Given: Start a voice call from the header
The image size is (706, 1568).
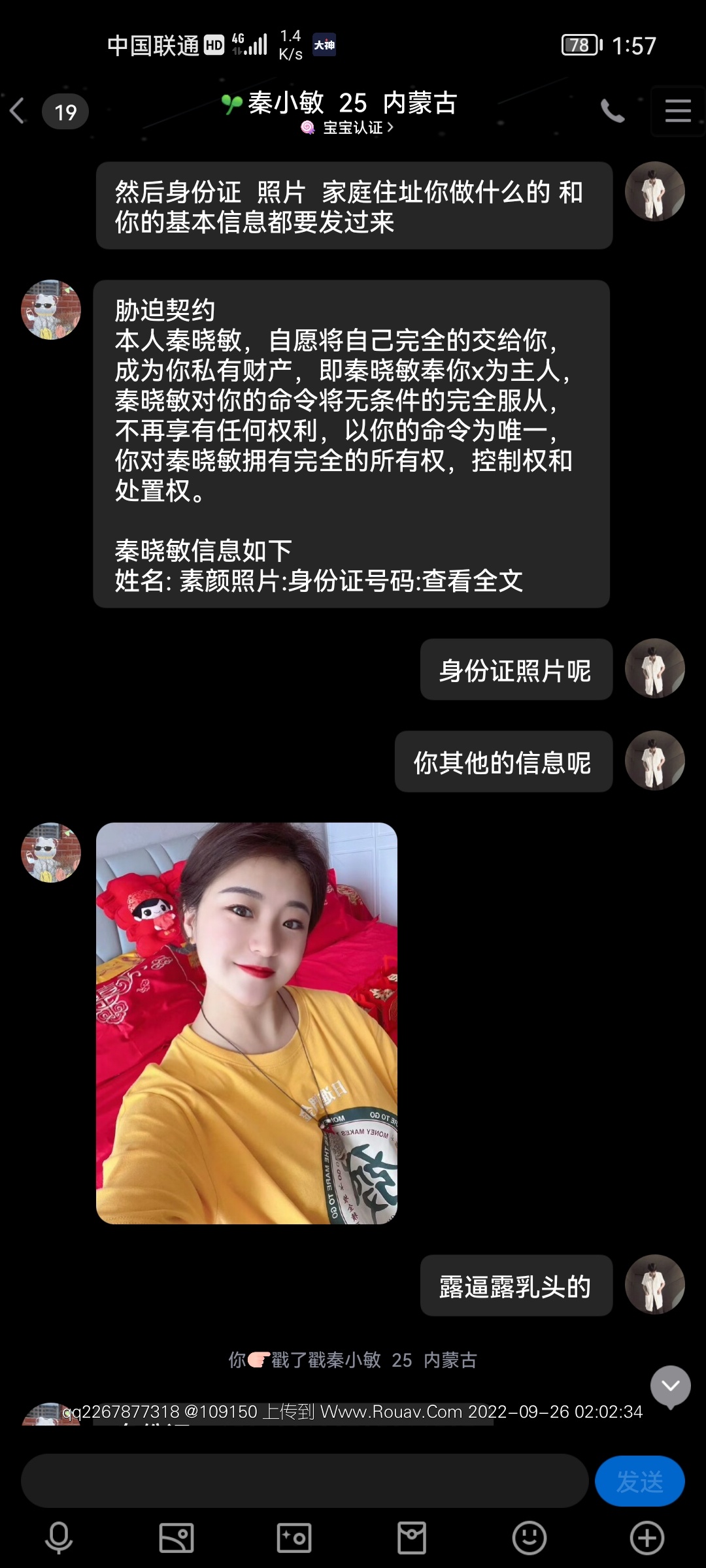Looking at the screenshot, I should [x=613, y=111].
